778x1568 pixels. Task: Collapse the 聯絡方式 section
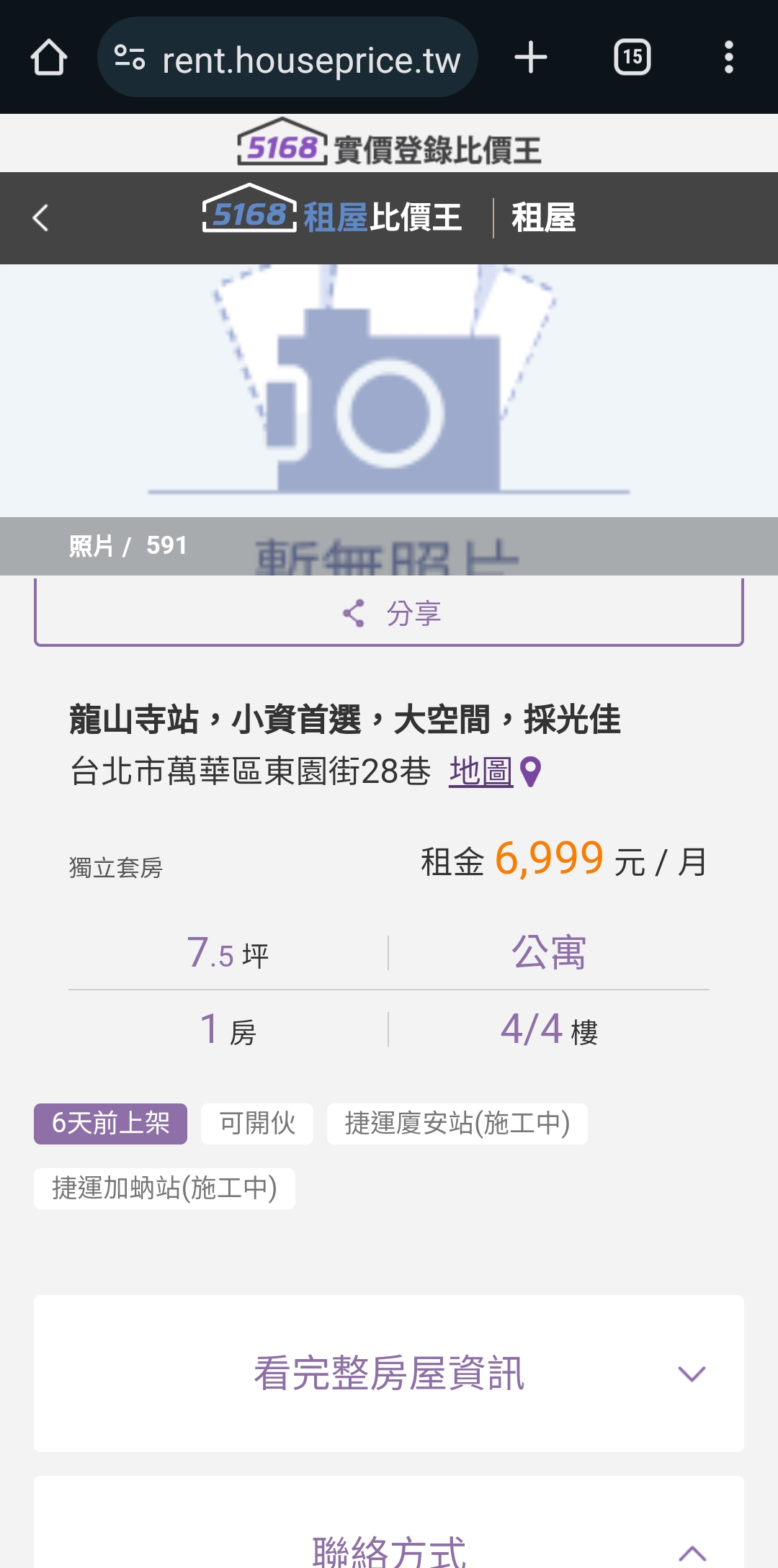[692, 1552]
